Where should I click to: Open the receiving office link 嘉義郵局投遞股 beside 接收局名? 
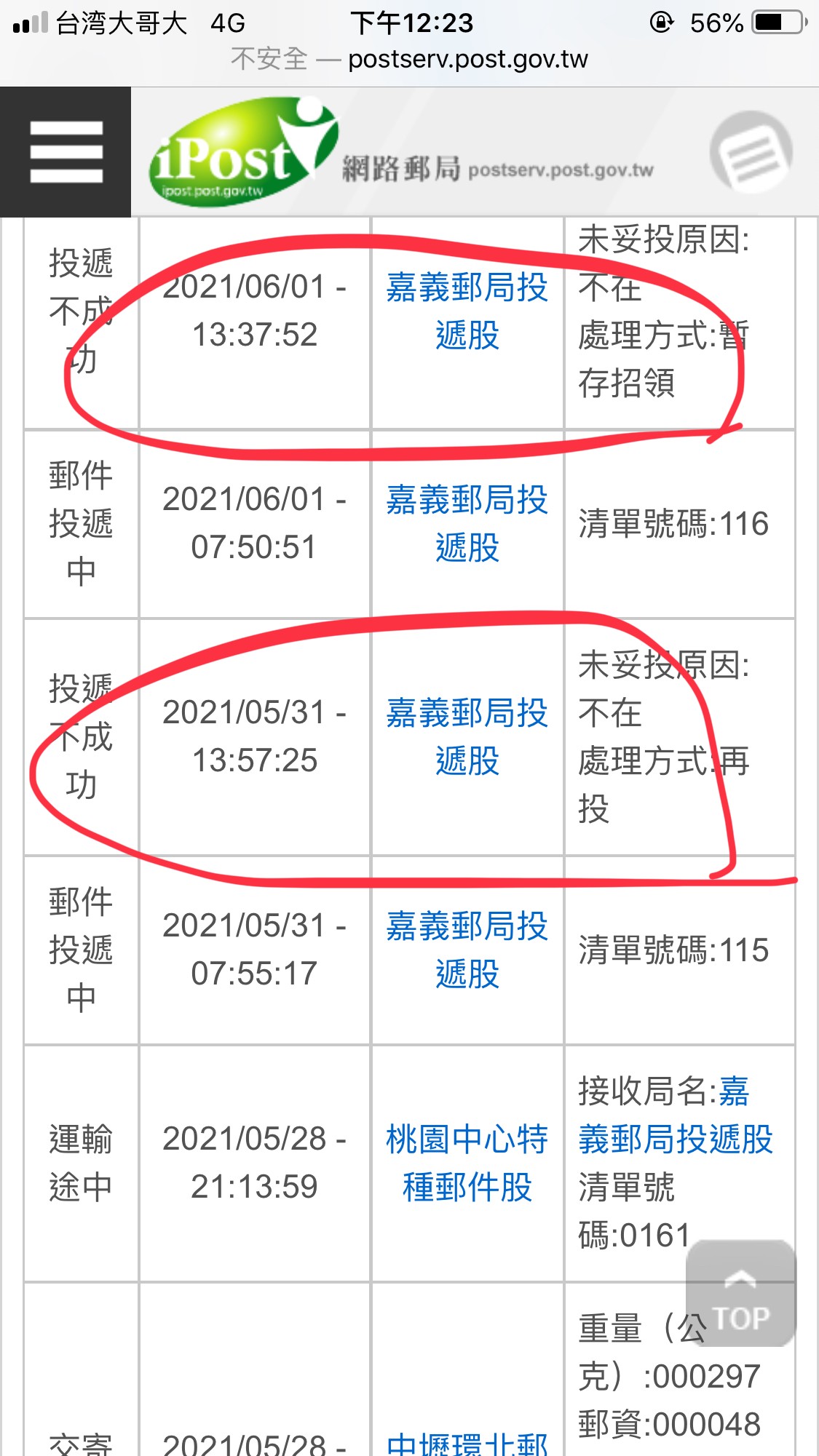[x=675, y=1115]
